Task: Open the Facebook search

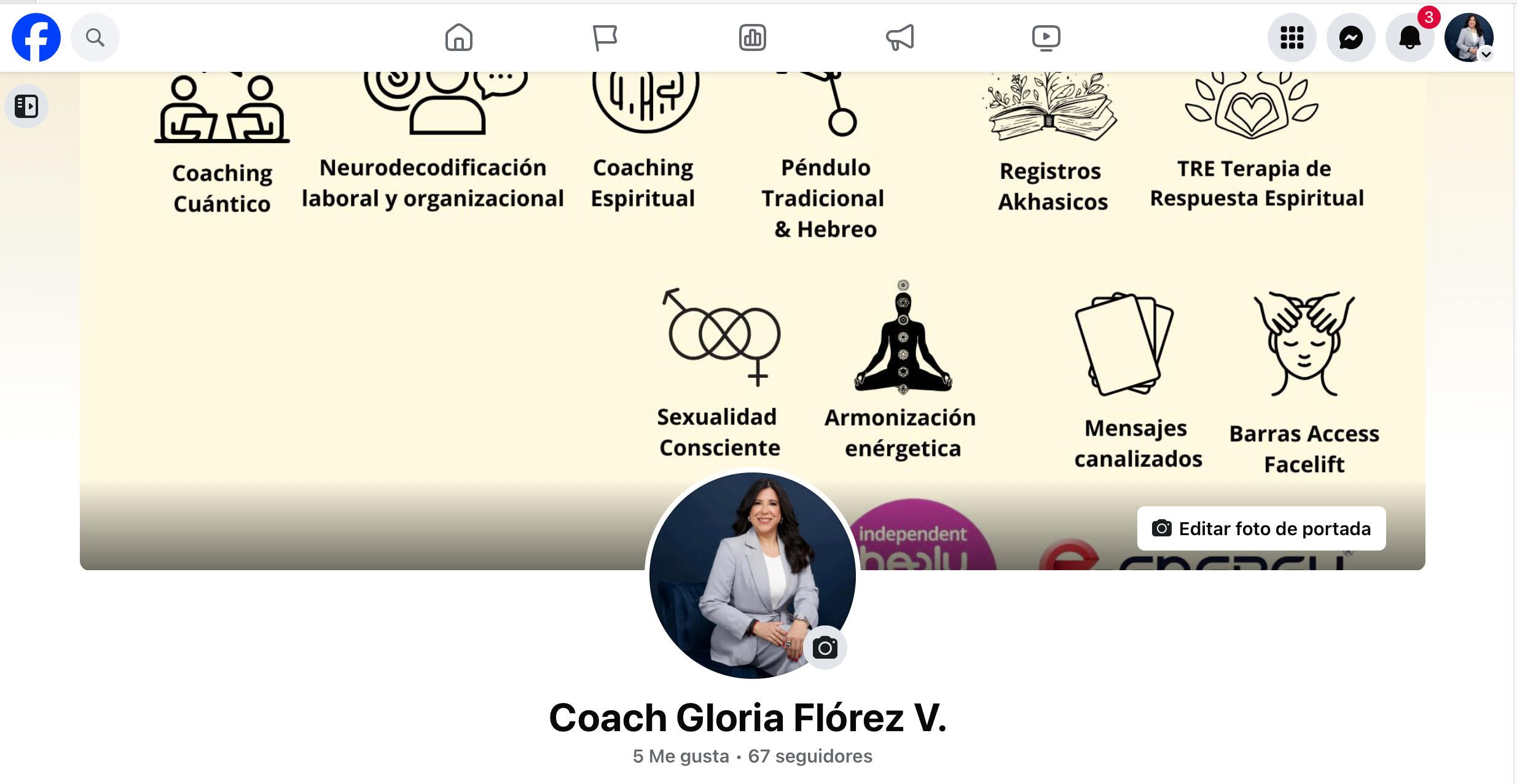Action: (x=95, y=38)
